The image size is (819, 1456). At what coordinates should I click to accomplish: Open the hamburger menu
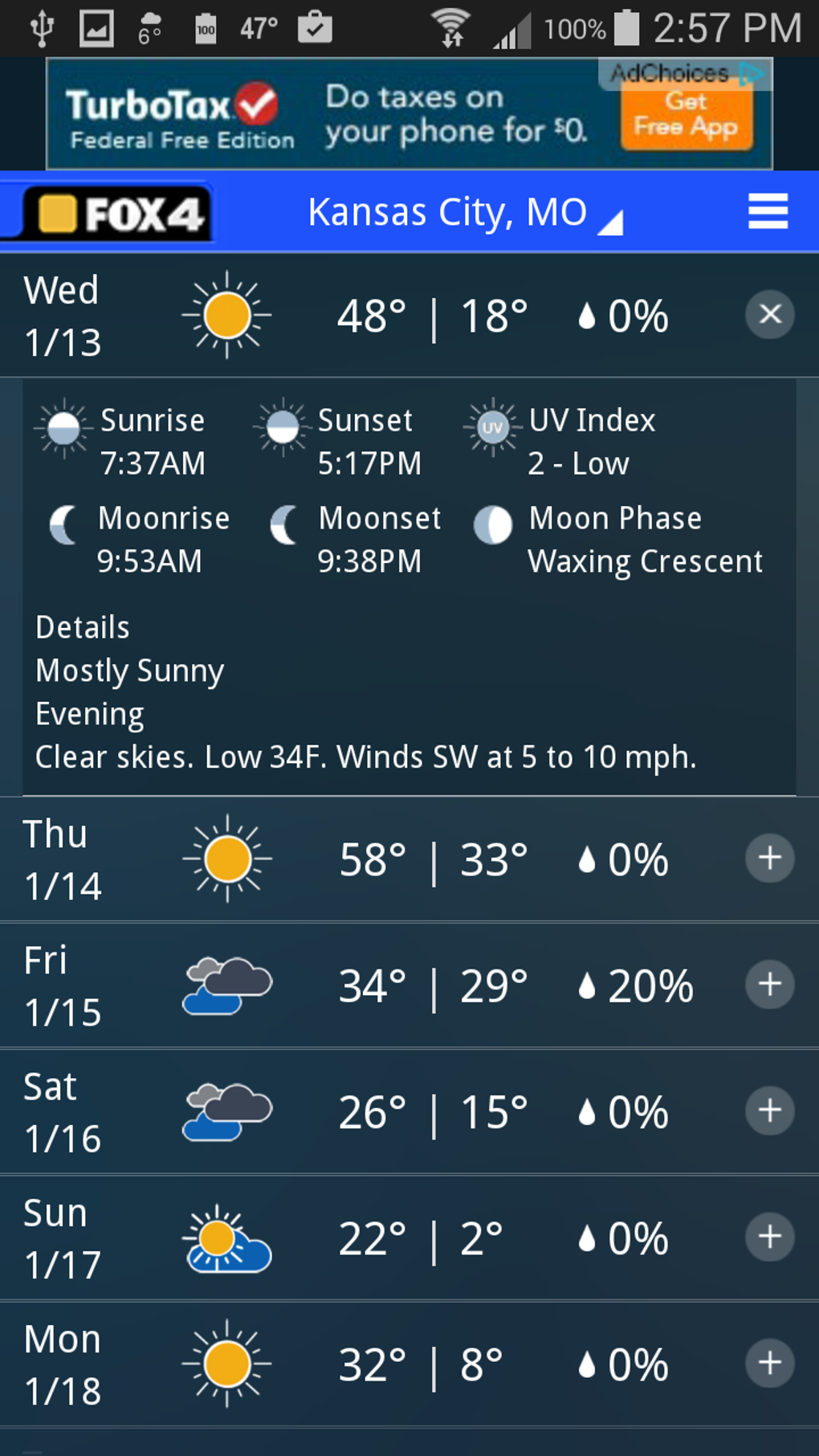click(x=768, y=212)
